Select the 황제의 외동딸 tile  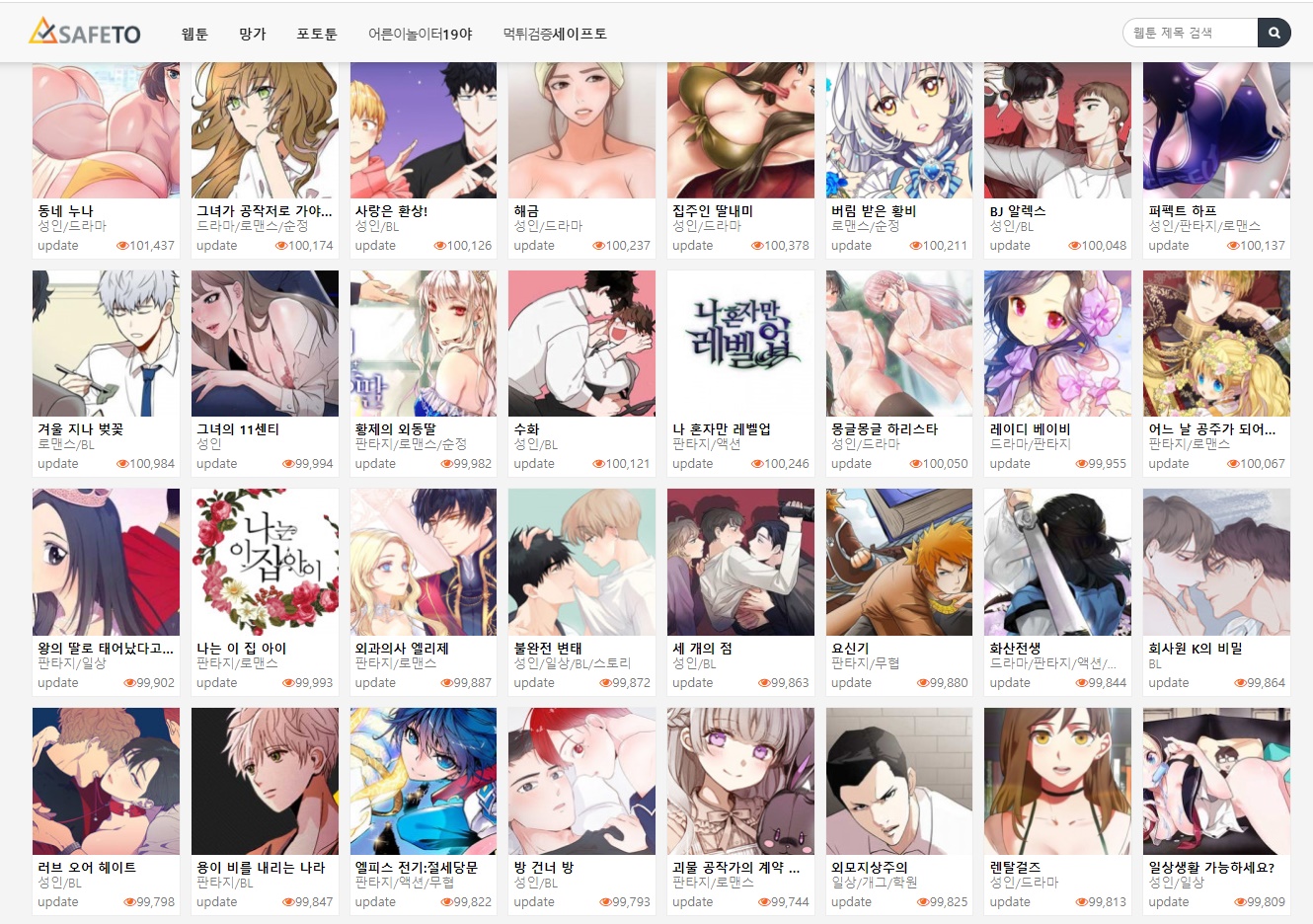[x=423, y=344]
